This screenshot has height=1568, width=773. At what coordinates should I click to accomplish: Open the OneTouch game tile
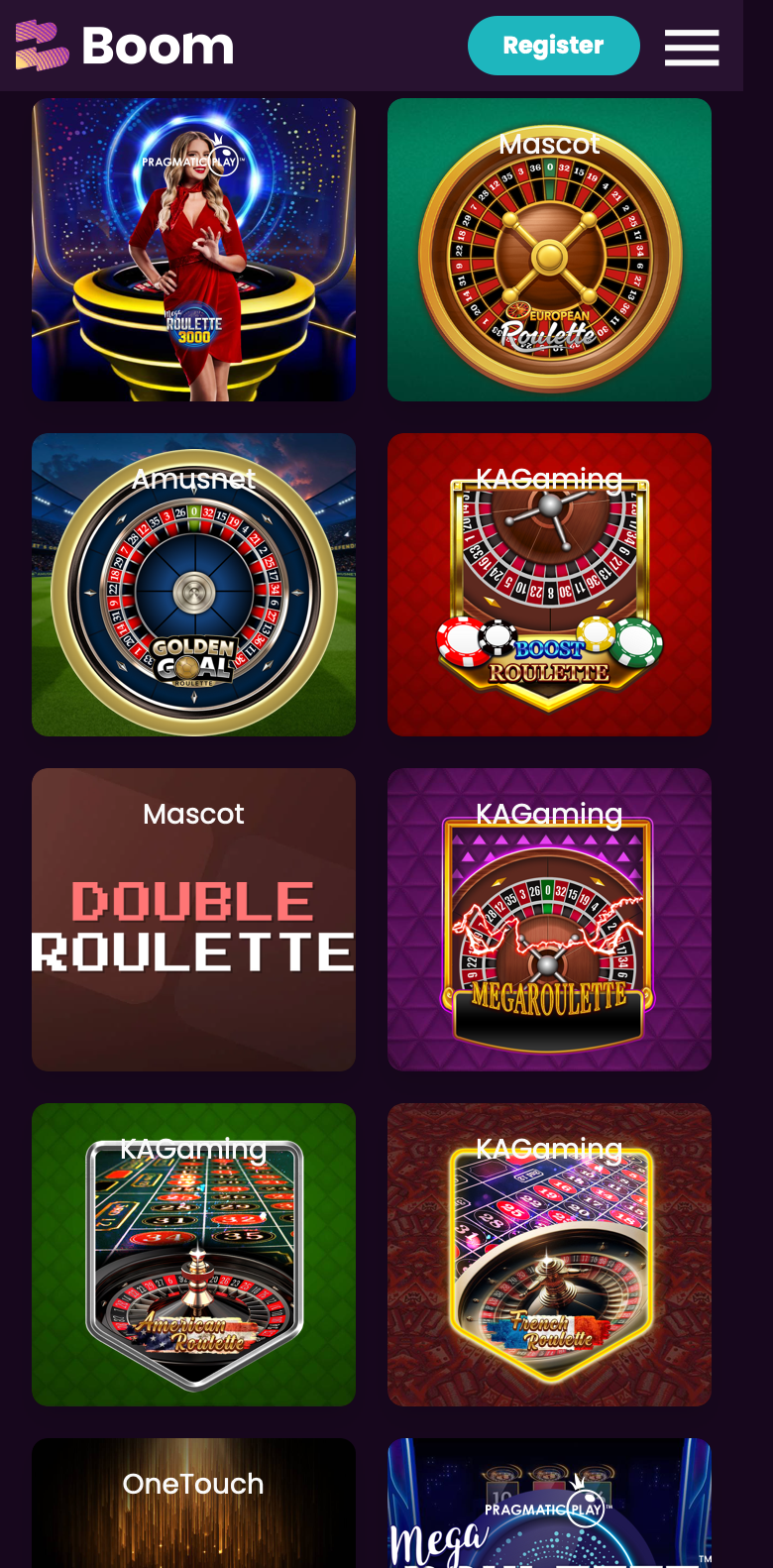pyautogui.click(x=193, y=1504)
